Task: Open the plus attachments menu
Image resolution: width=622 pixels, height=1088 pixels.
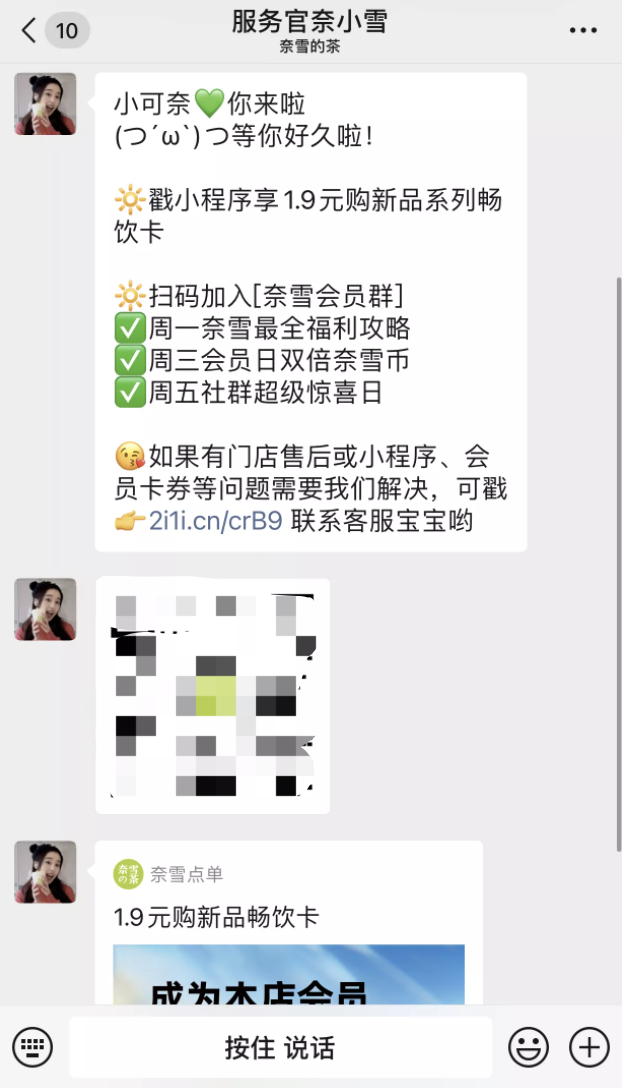Action: pyautogui.click(x=589, y=1047)
